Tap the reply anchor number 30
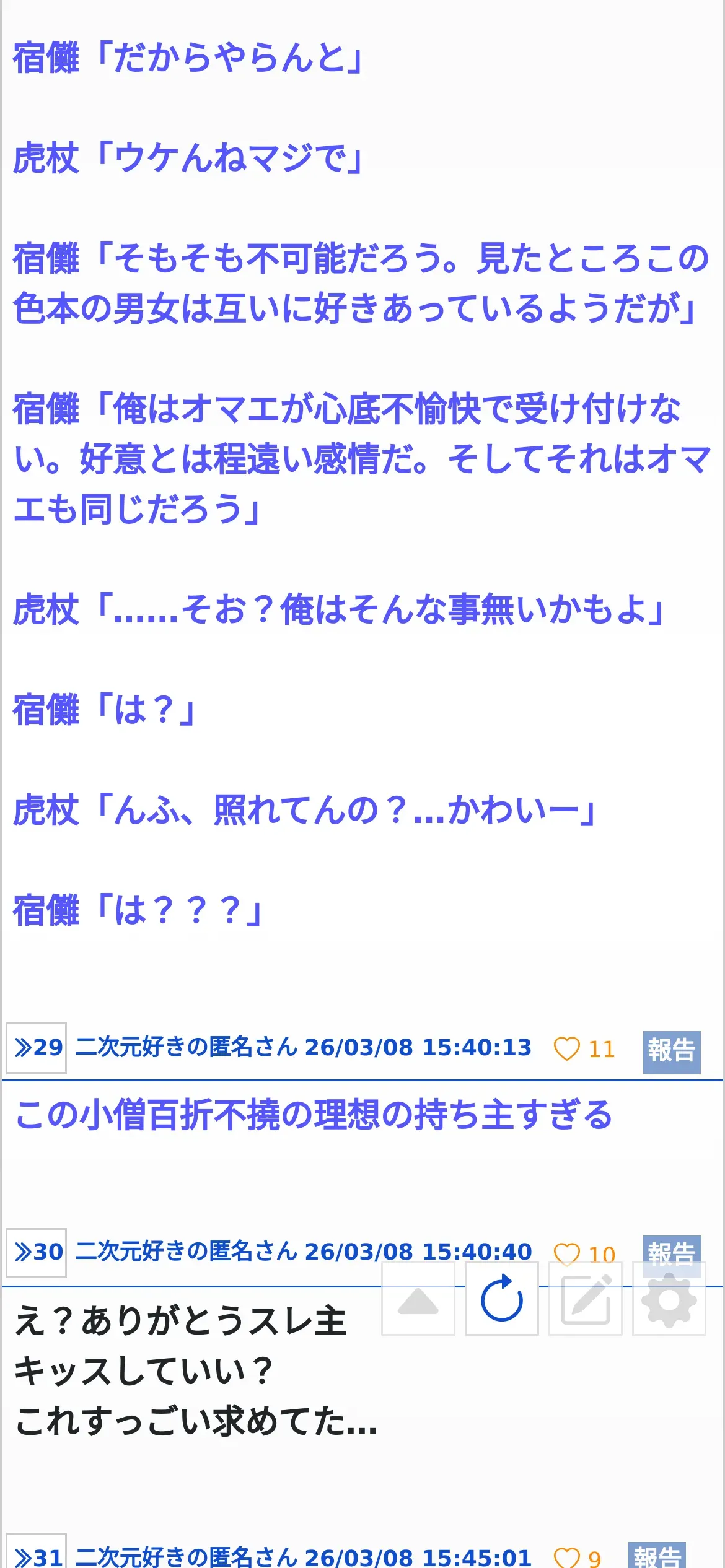Image resolution: width=725 pixels, height=1568 pixels. tap(37, 1252)
